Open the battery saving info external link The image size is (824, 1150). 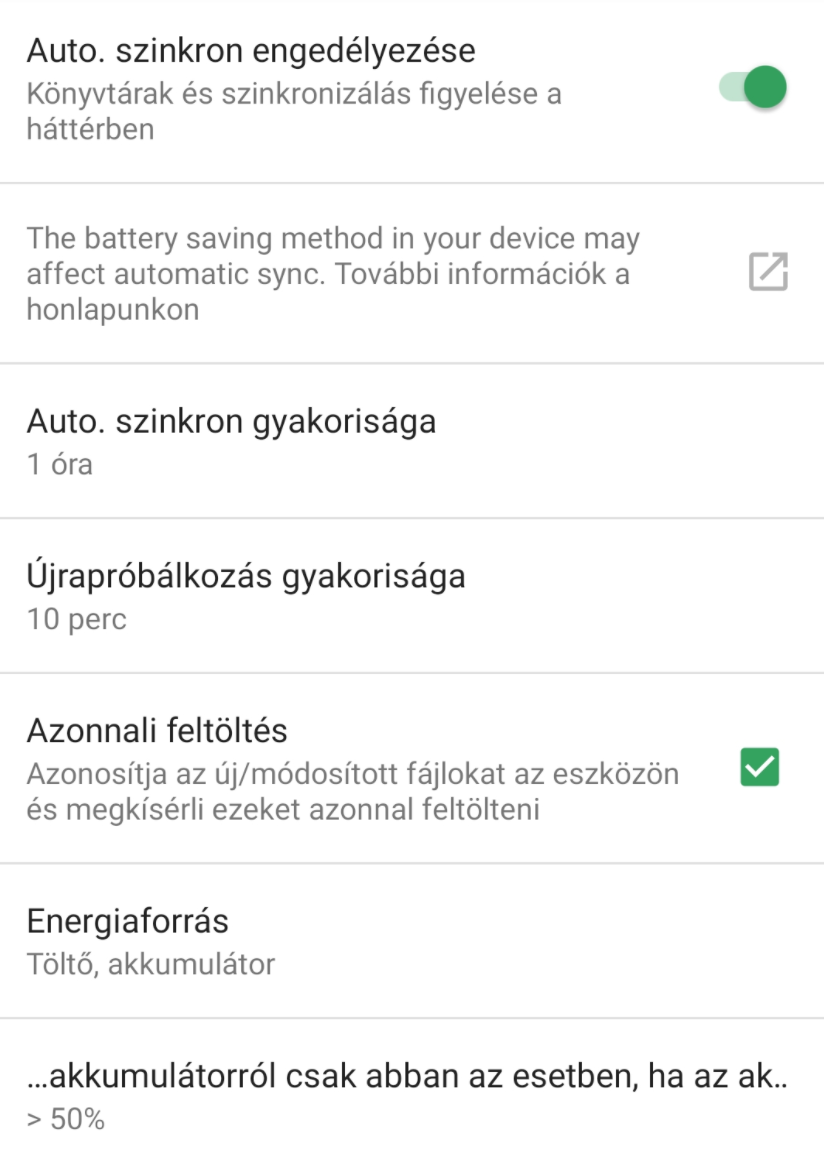coord(768,272)
